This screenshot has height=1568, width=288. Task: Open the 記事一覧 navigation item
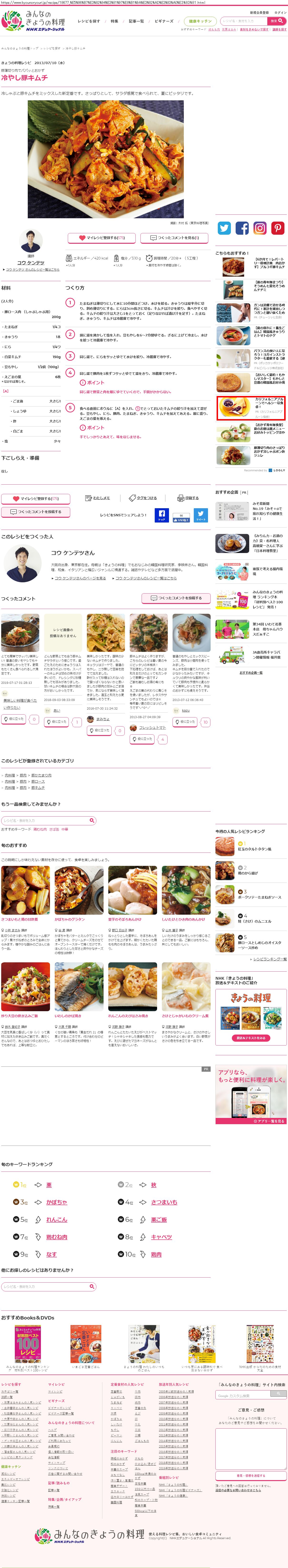click(136, 21)
